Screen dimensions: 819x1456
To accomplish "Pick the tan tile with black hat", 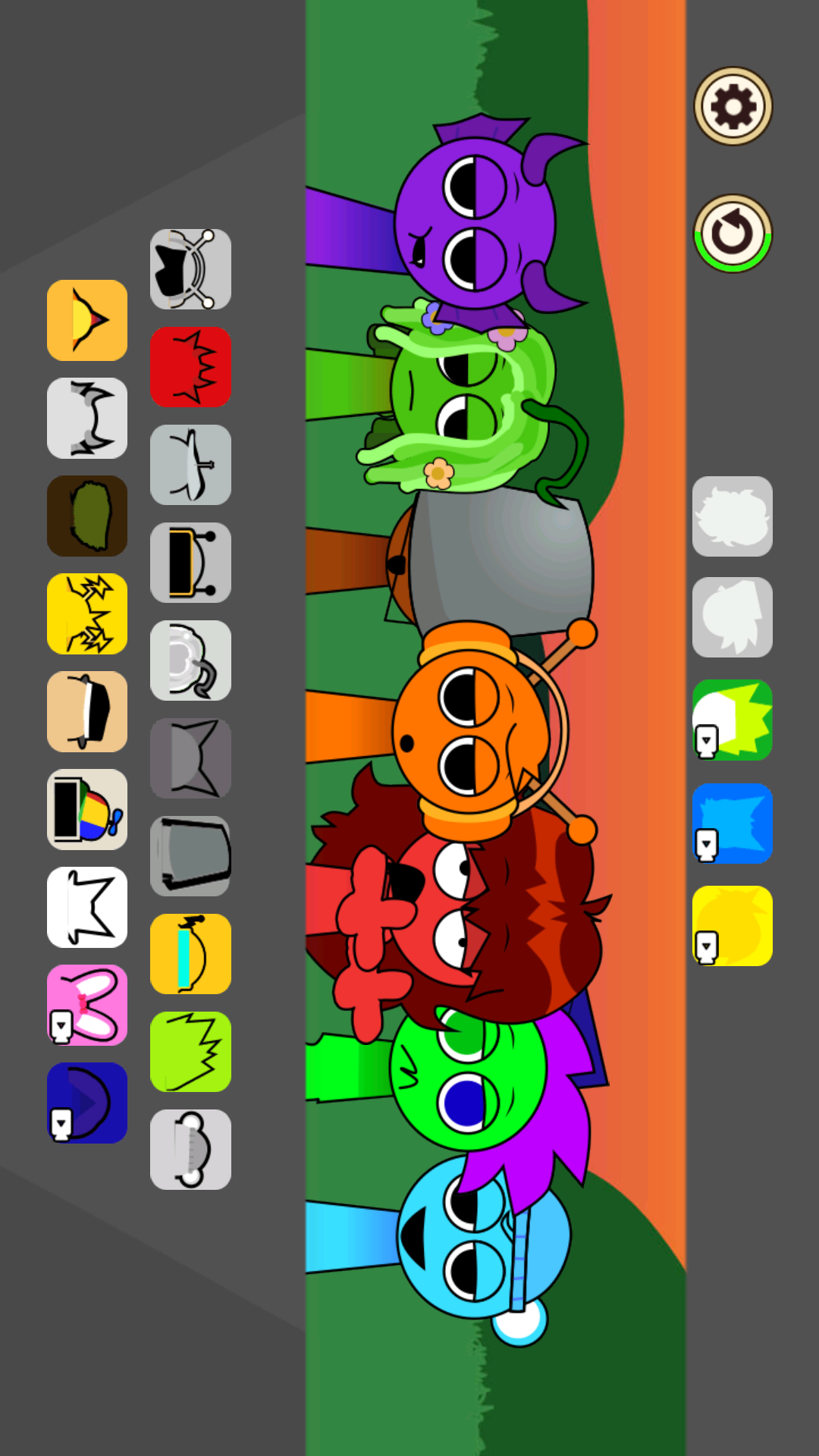I will (x=87, y=711).
